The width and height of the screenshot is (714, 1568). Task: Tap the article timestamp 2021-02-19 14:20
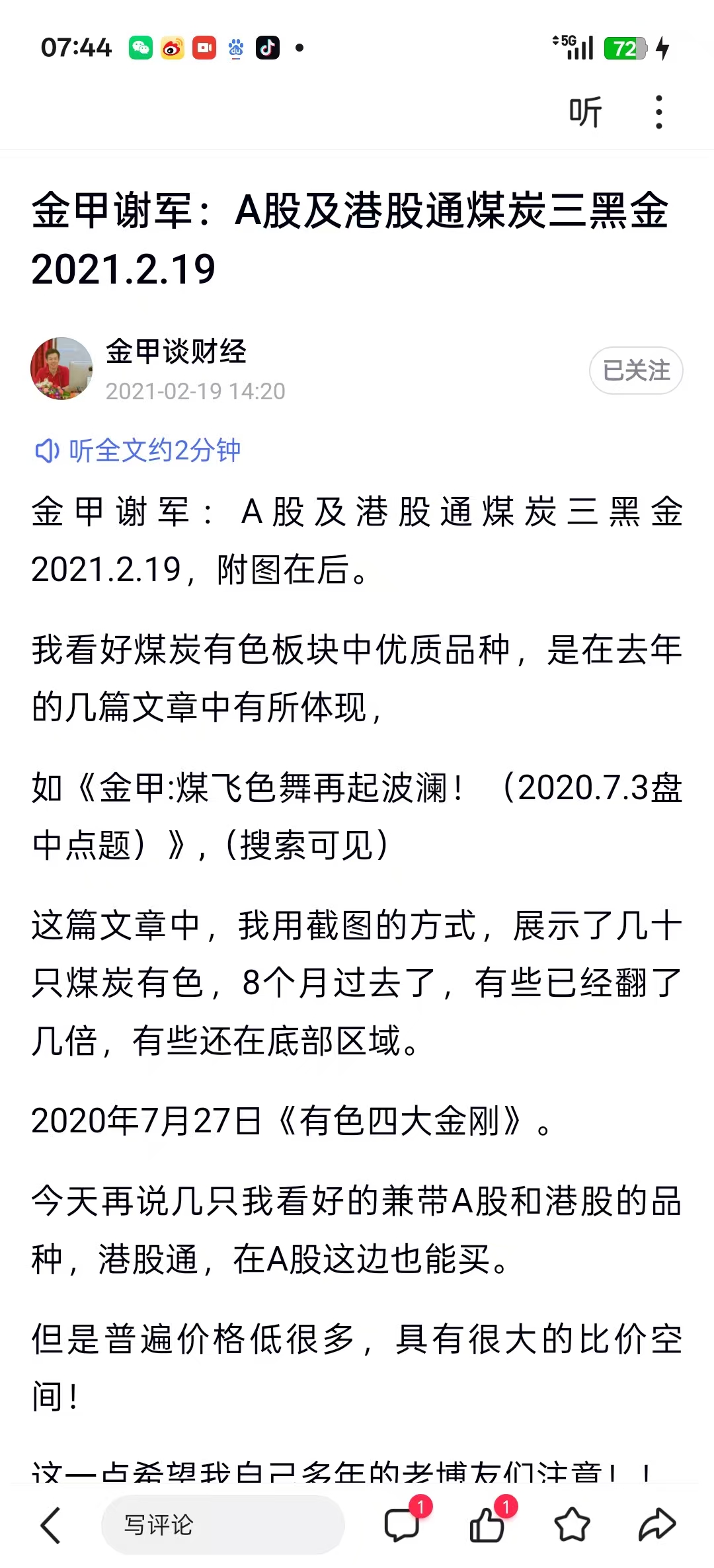[x=196, y=391]
